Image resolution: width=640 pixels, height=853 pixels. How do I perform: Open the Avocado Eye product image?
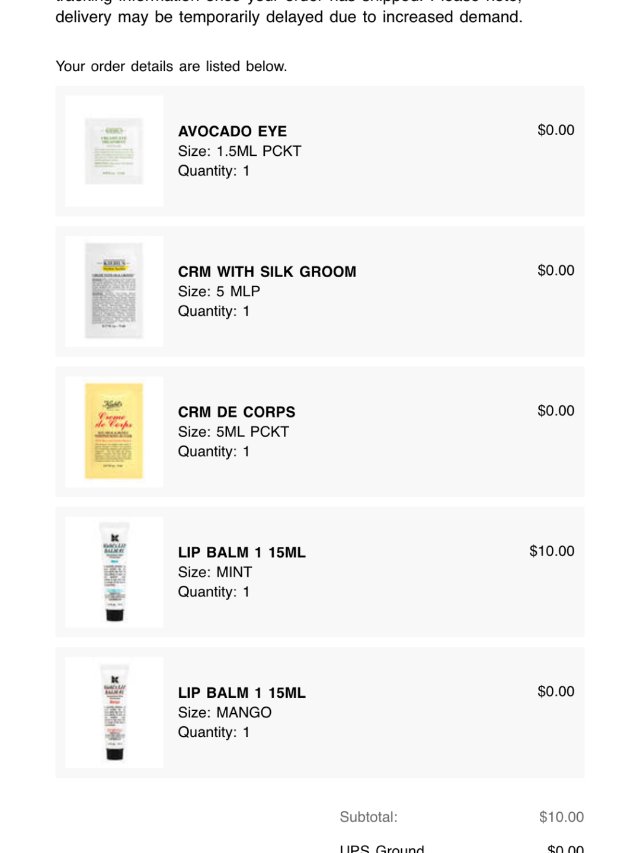tap(114, 151)
